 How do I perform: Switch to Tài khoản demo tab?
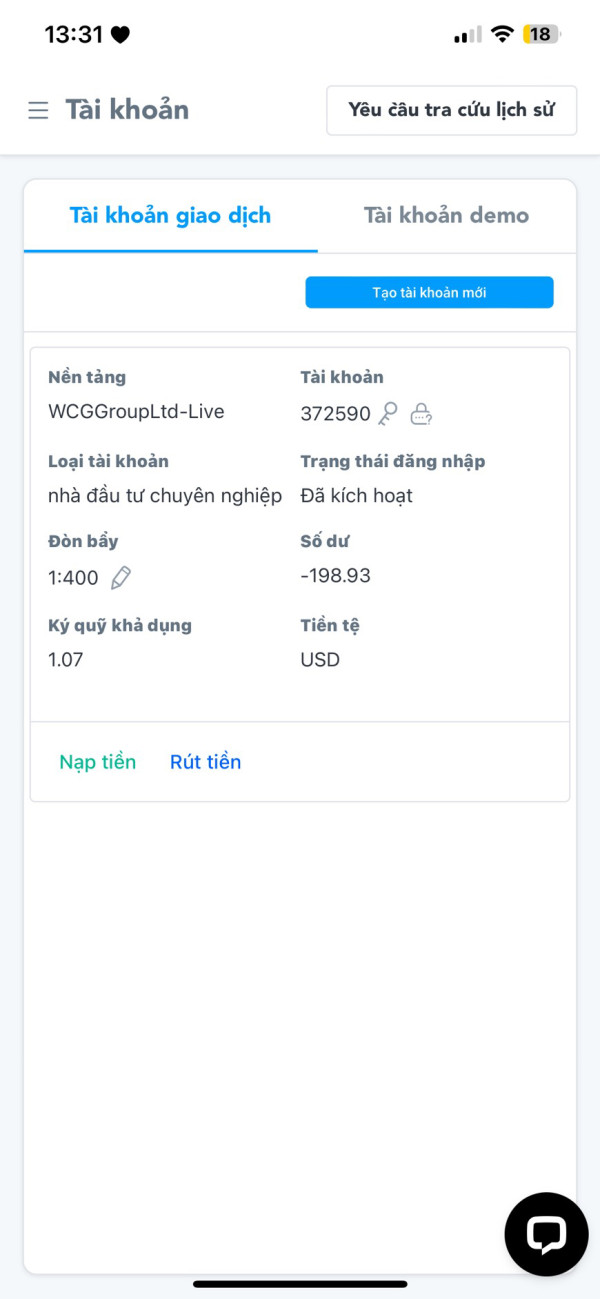pos(446,215)
